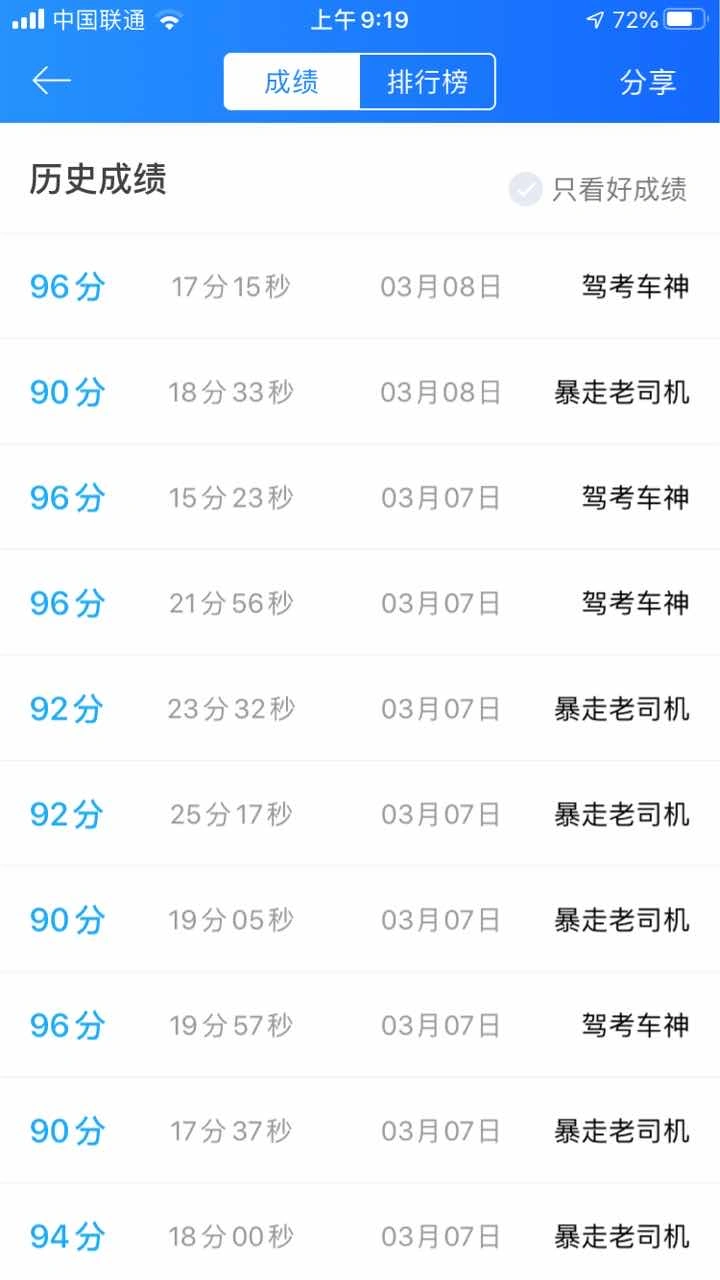This screenshot has width=720, height=1280.
Task: Open the 96分 record at 17分15秒
Action: pos(360,287)
